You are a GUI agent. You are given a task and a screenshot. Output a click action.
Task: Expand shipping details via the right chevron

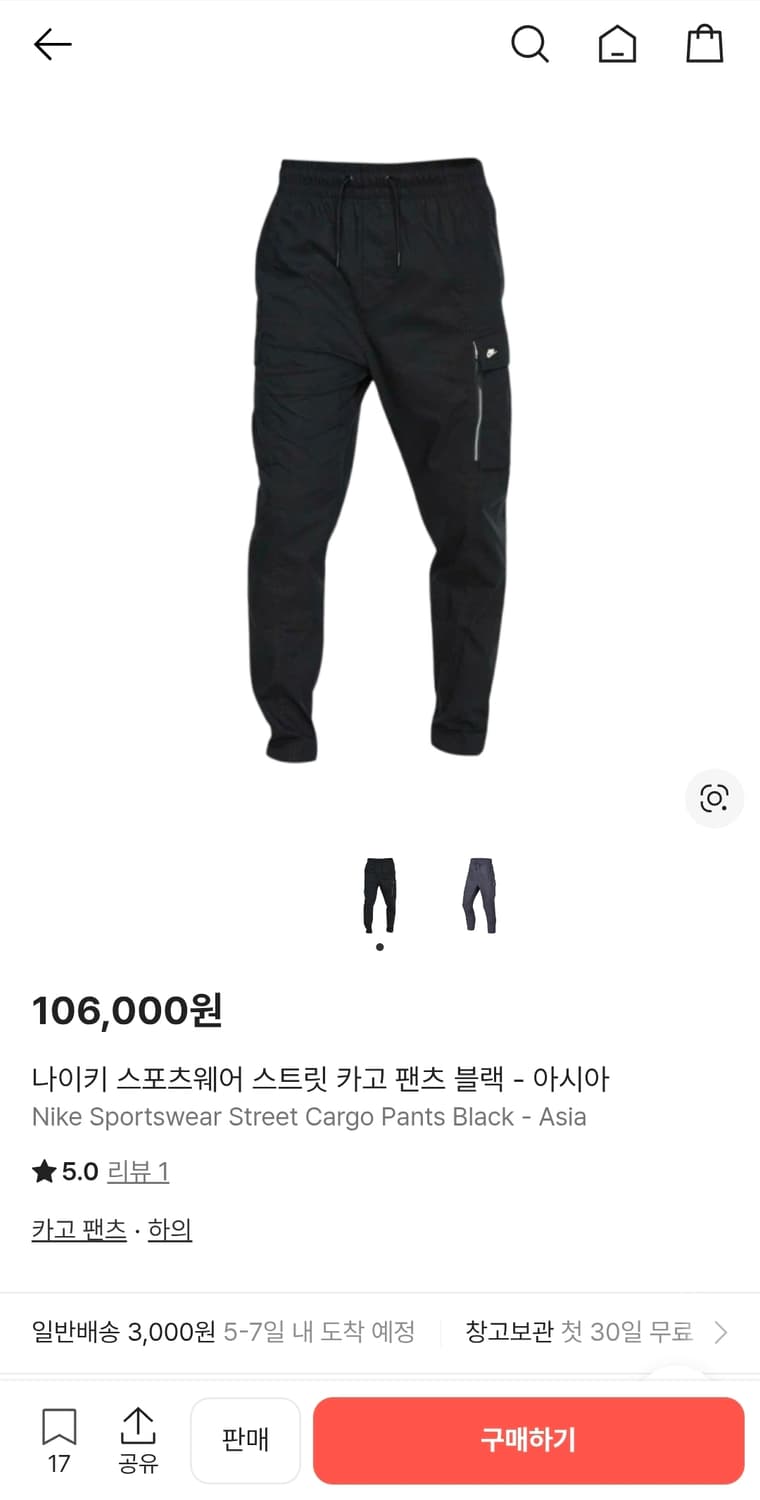722,1331
